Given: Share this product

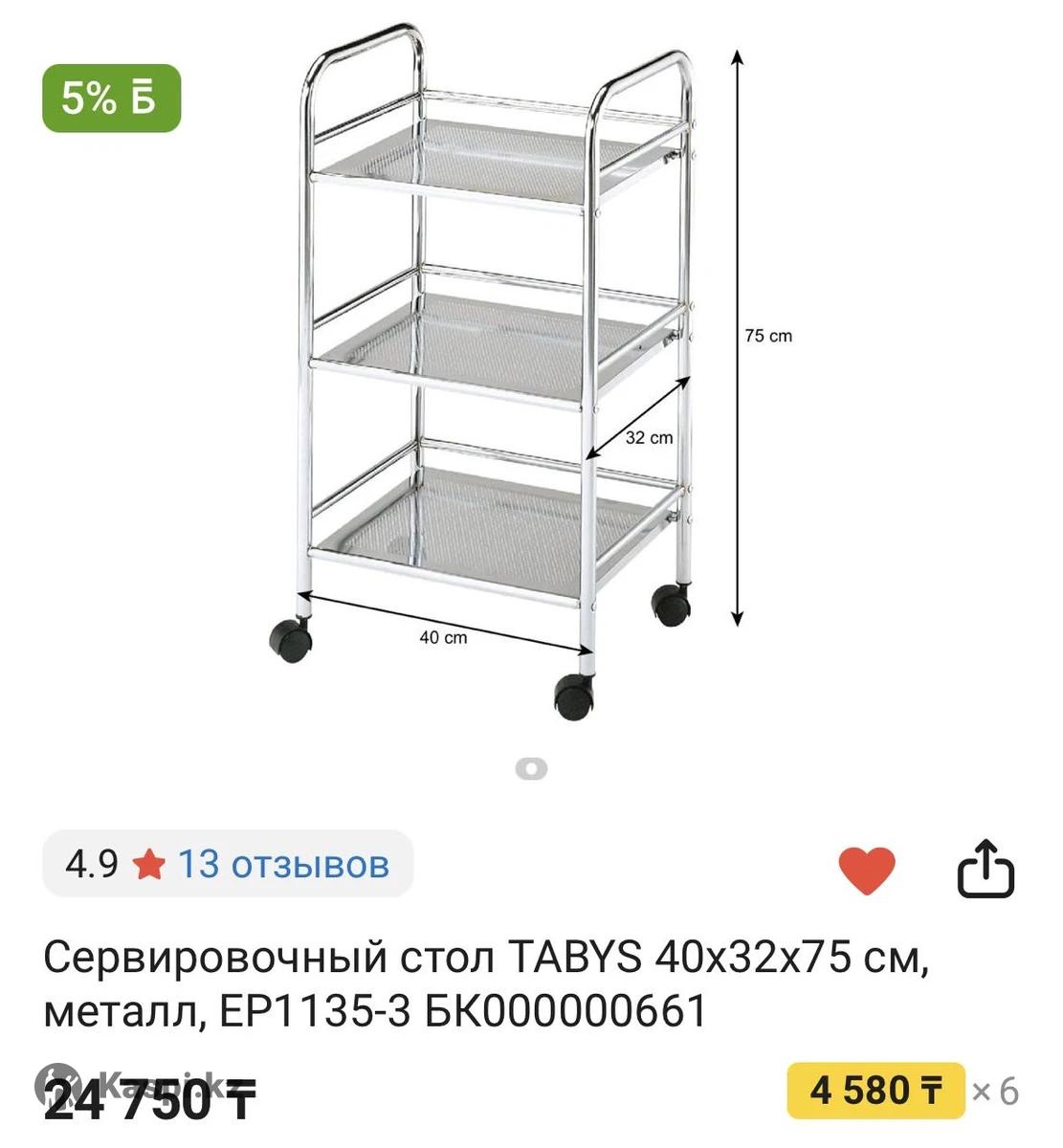Looking at the screenshot, I should 985,869.
